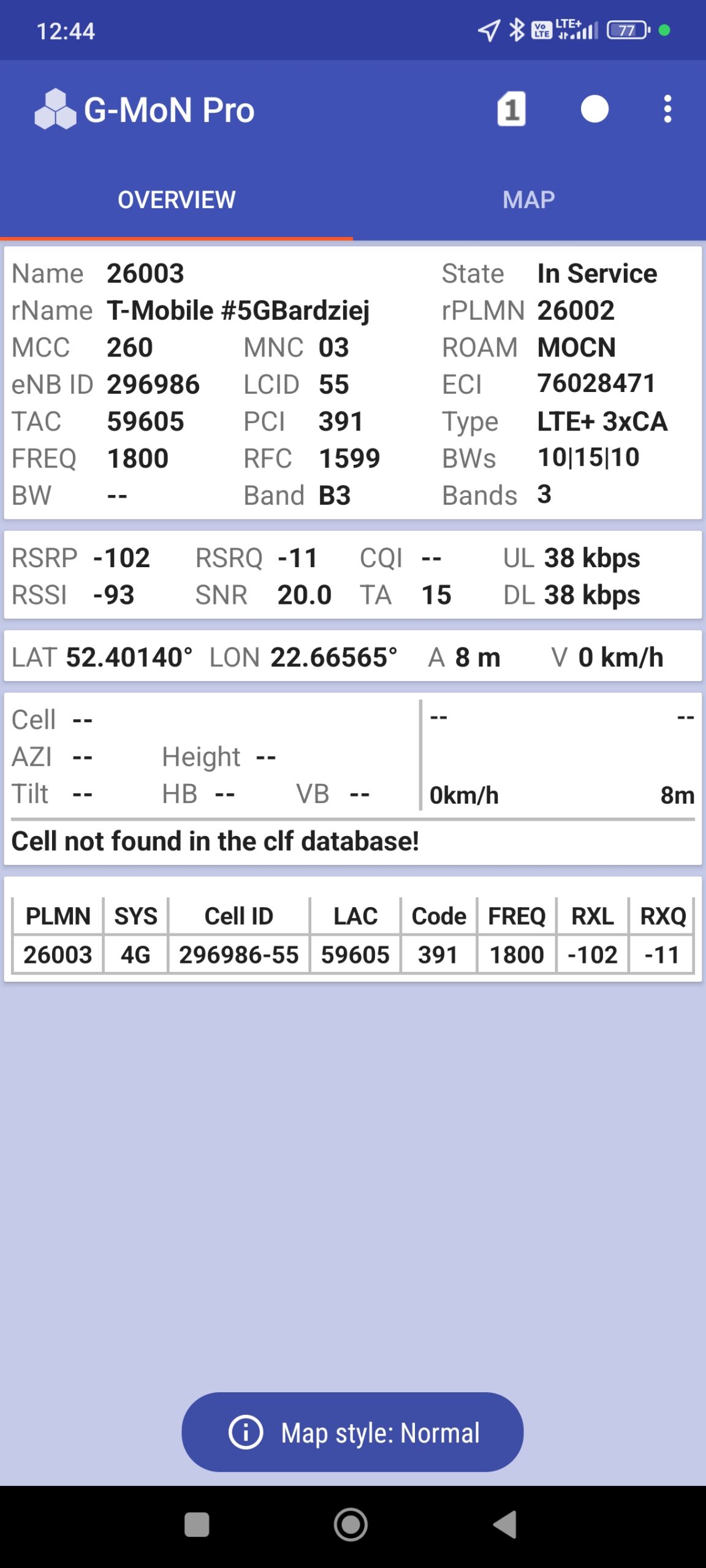This screenshot has width=706, height=1568.
Task: Tap the Map style: Normal button
Action: pyautogui.click(x=352, y=1433)
